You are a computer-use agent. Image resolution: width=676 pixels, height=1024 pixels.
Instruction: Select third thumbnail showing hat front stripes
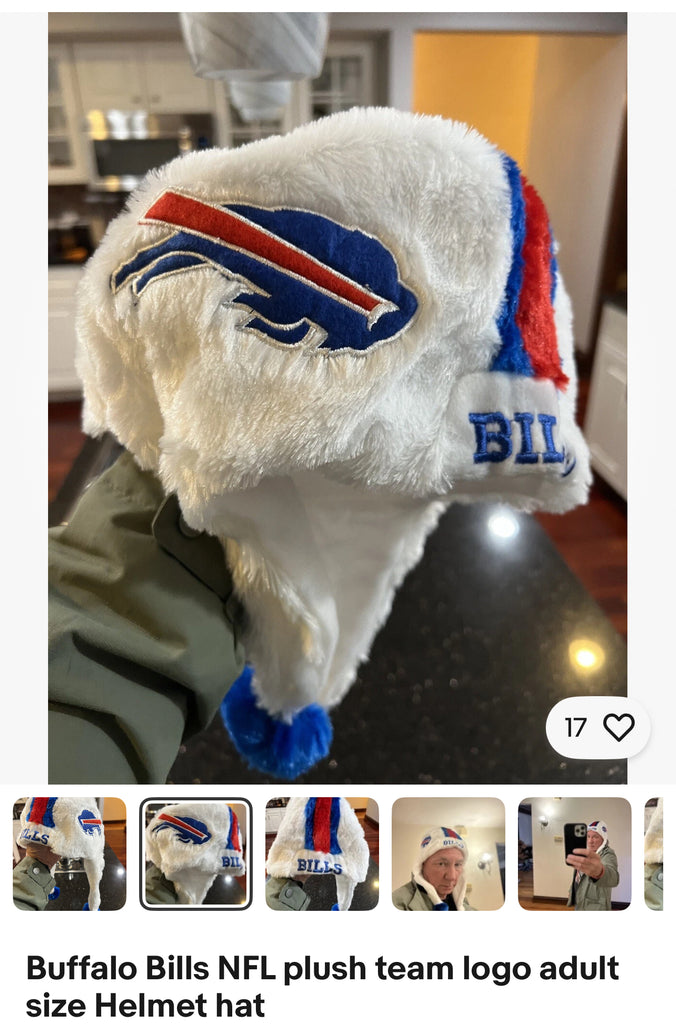(x=322, y=853)
